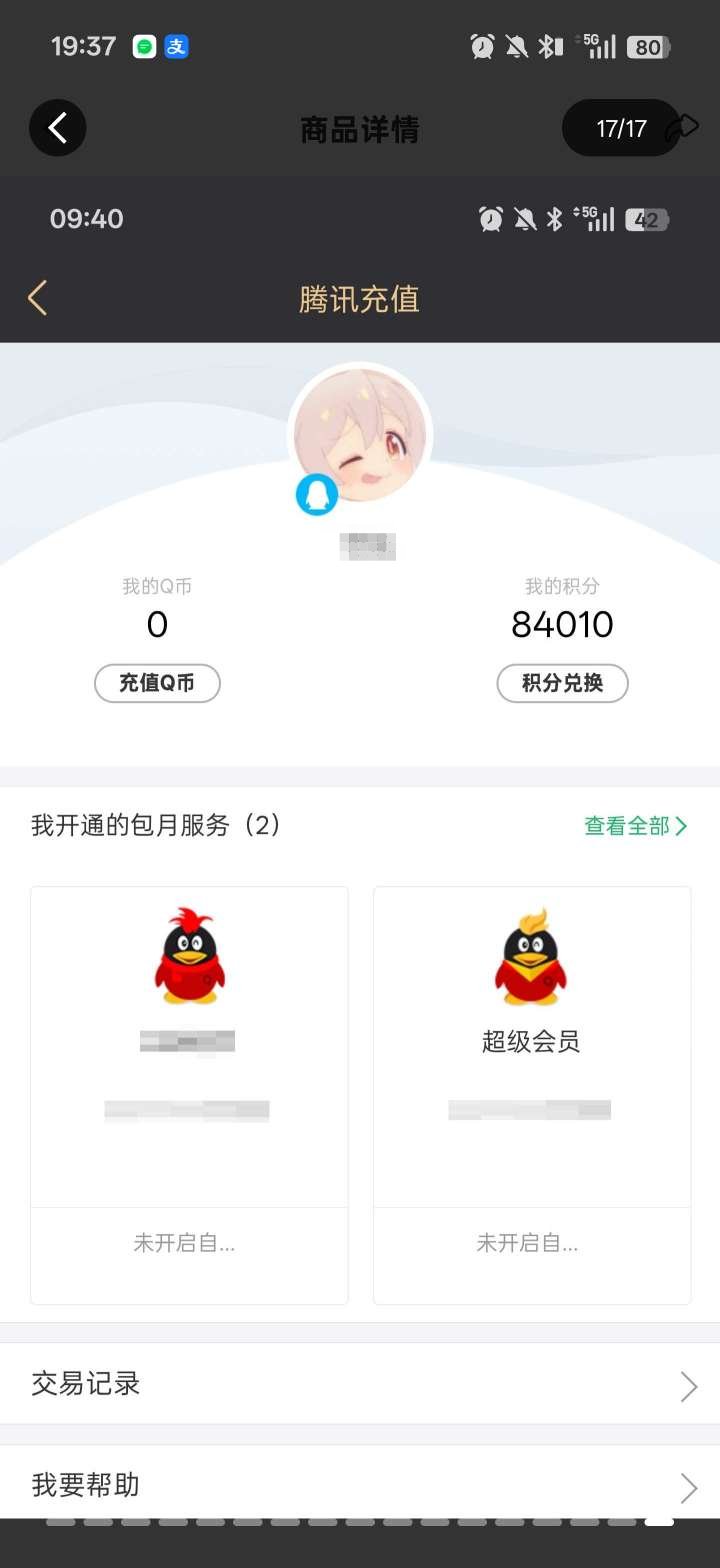The width and height of the screenshot is (720, 1568).
Task: Open the 我要帮助 row via its chevron
Action: click(688, 1487)
